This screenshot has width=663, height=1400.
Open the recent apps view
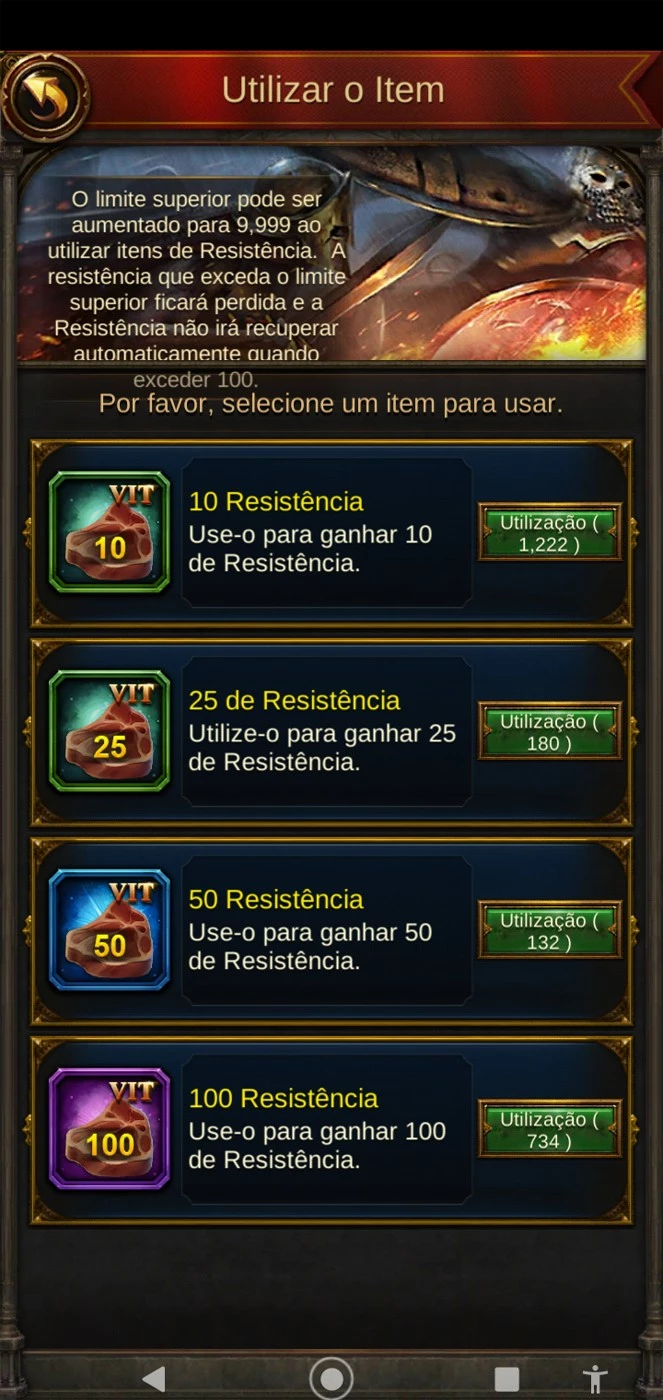pos(508,1379)
